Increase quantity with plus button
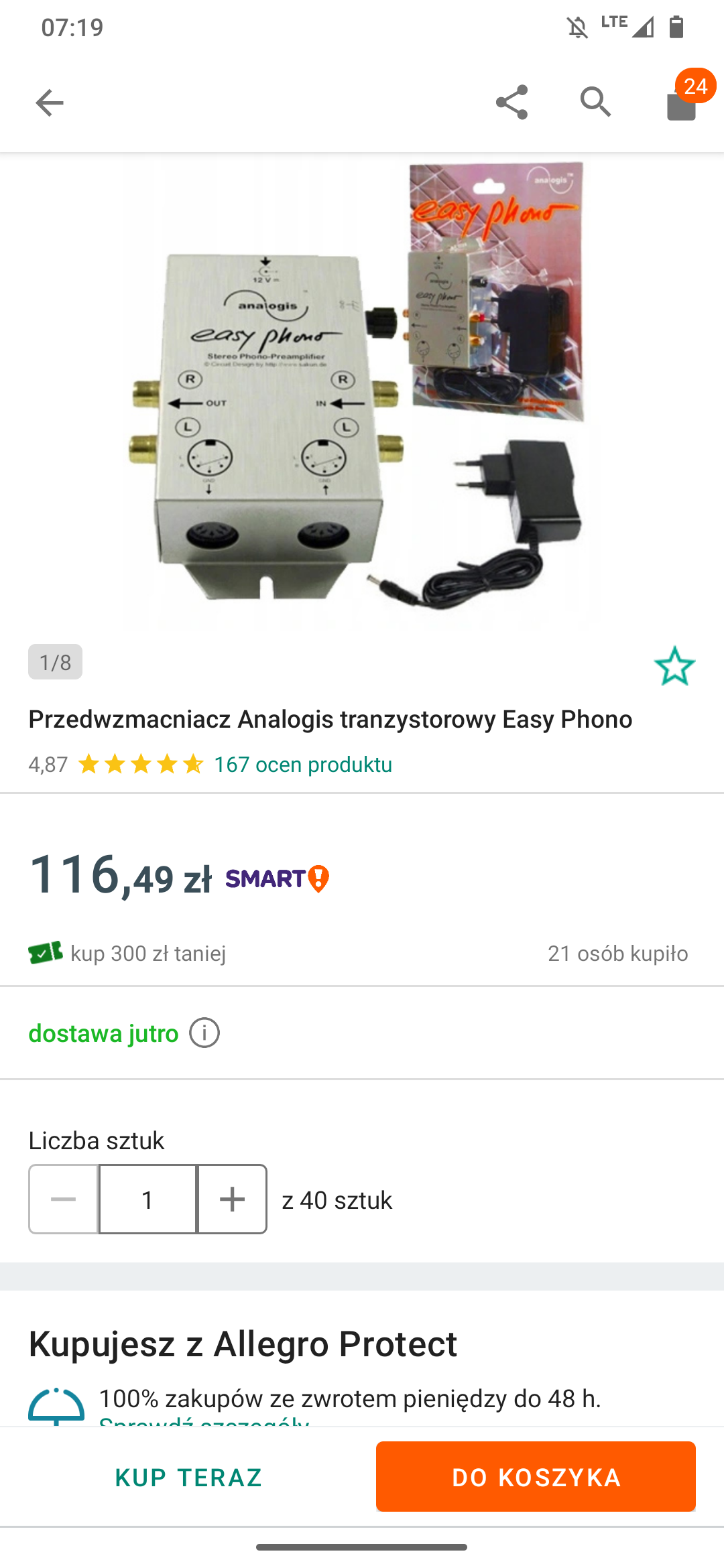The width and height of the screenshot is (724, 1568). (x=232, y=1199)
